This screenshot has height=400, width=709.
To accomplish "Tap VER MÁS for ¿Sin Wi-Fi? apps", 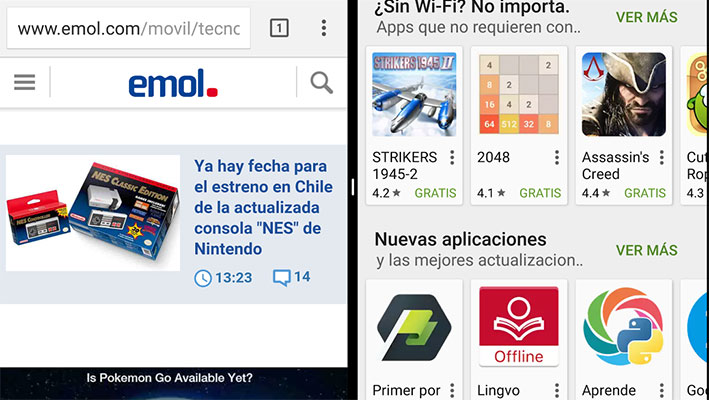I will pyautogui.click(x=646, y=17).
